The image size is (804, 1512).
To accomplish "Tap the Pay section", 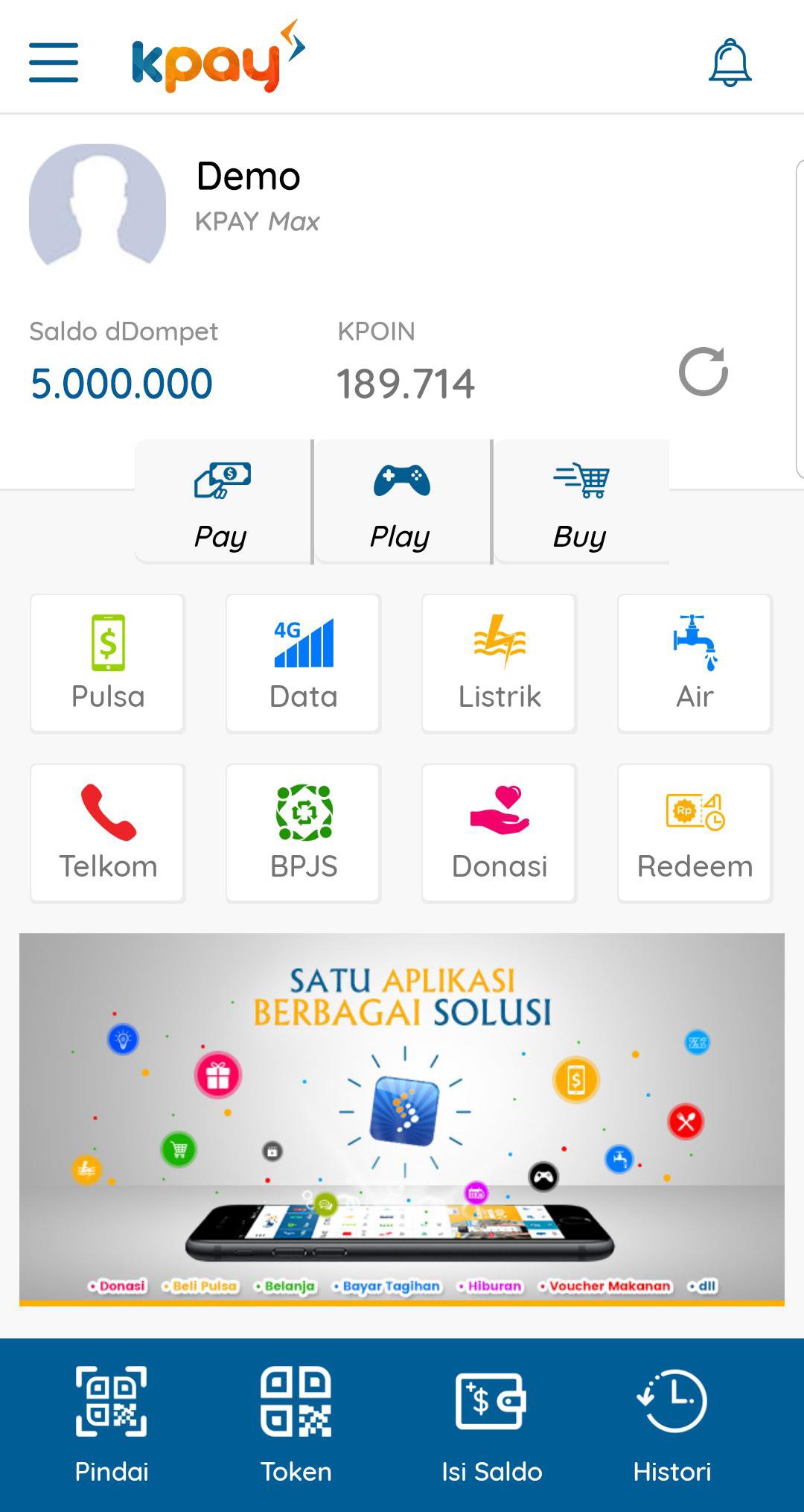I will coord(220,503).
